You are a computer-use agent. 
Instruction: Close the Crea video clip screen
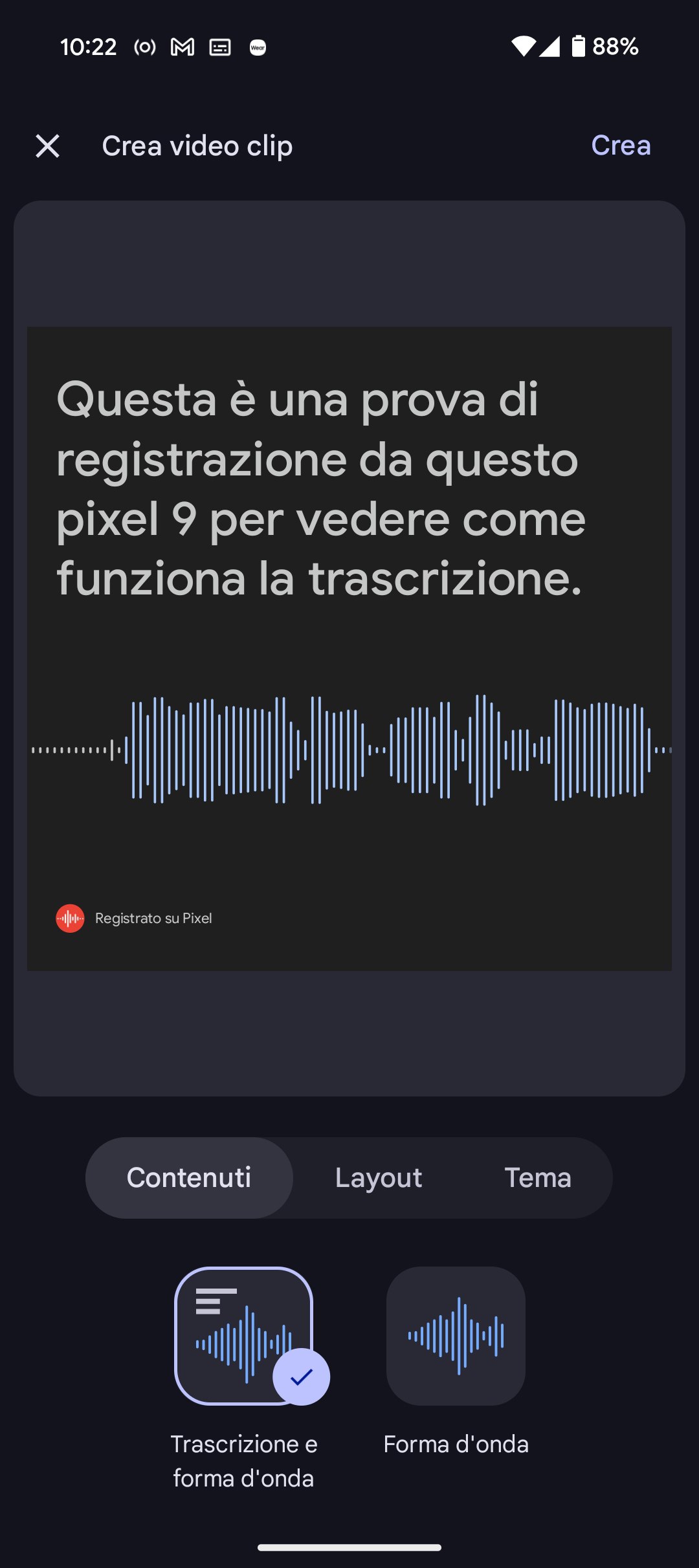47,146
